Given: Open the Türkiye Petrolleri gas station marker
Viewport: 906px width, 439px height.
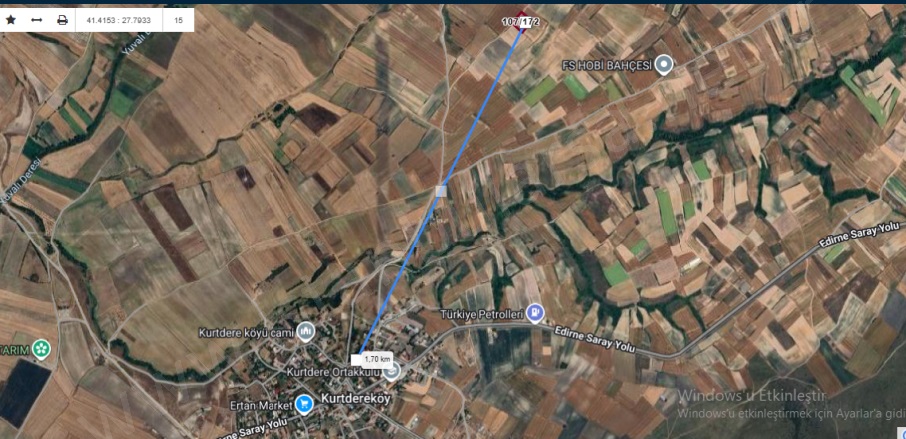Looking at the screenshot, I should [536, 313].
